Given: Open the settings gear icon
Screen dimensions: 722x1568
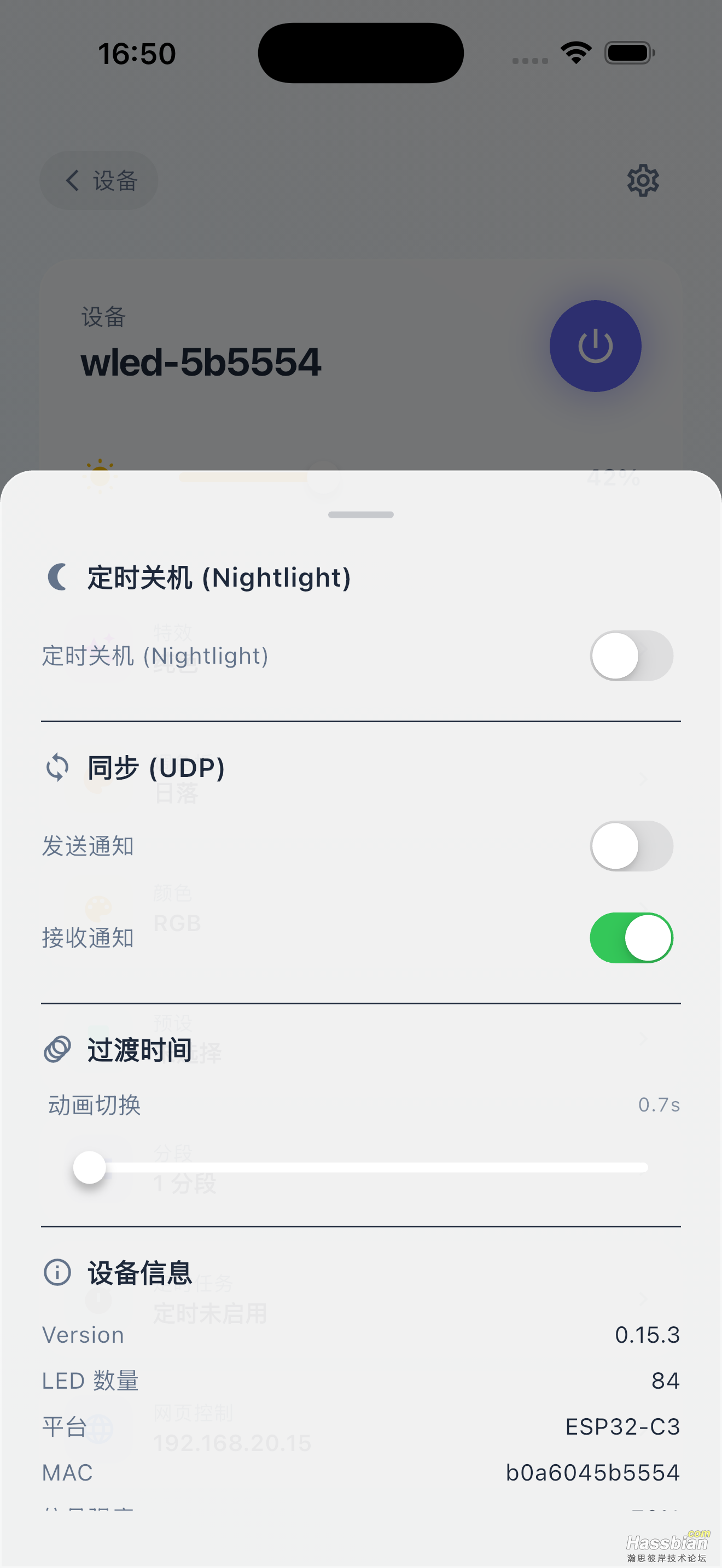Looking at the screenshot, I should pyautogui.click(x=643, y=180).
